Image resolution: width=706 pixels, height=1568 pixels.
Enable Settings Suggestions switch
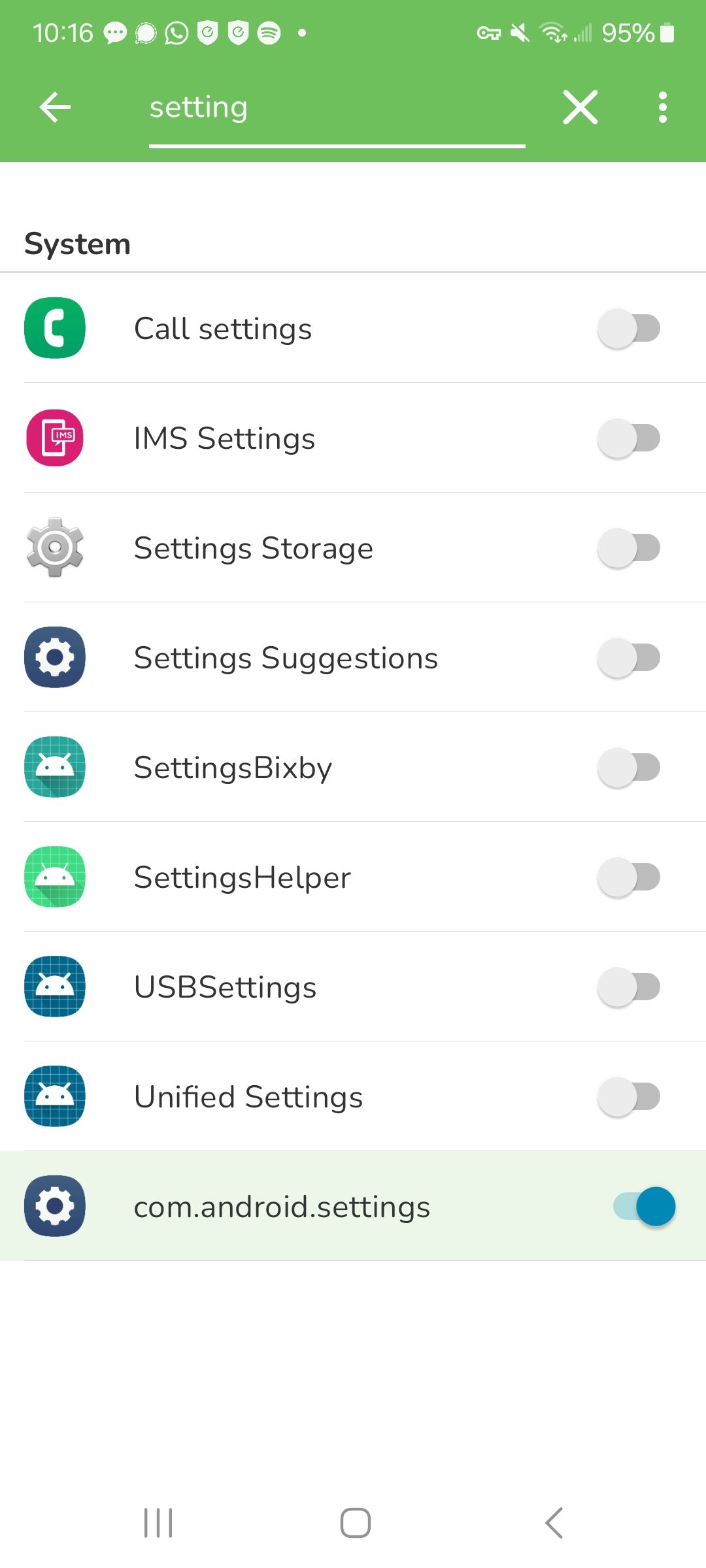coord(629,658)
